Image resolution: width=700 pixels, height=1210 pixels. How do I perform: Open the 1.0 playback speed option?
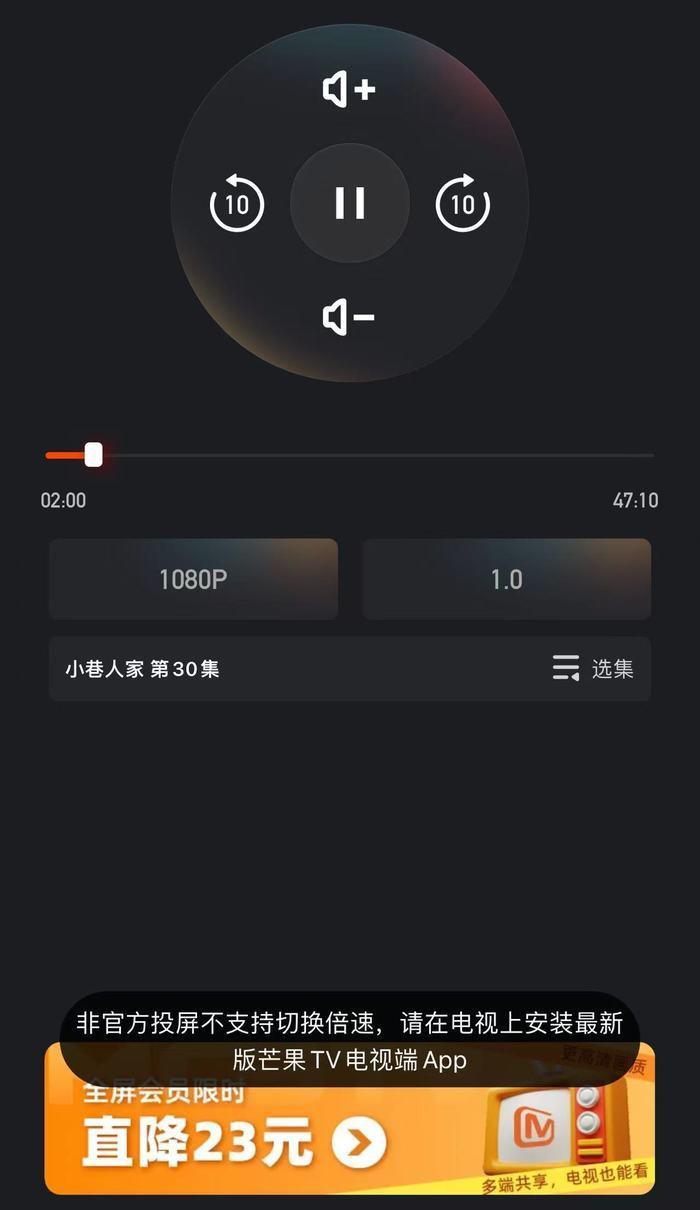click(506, 579)
